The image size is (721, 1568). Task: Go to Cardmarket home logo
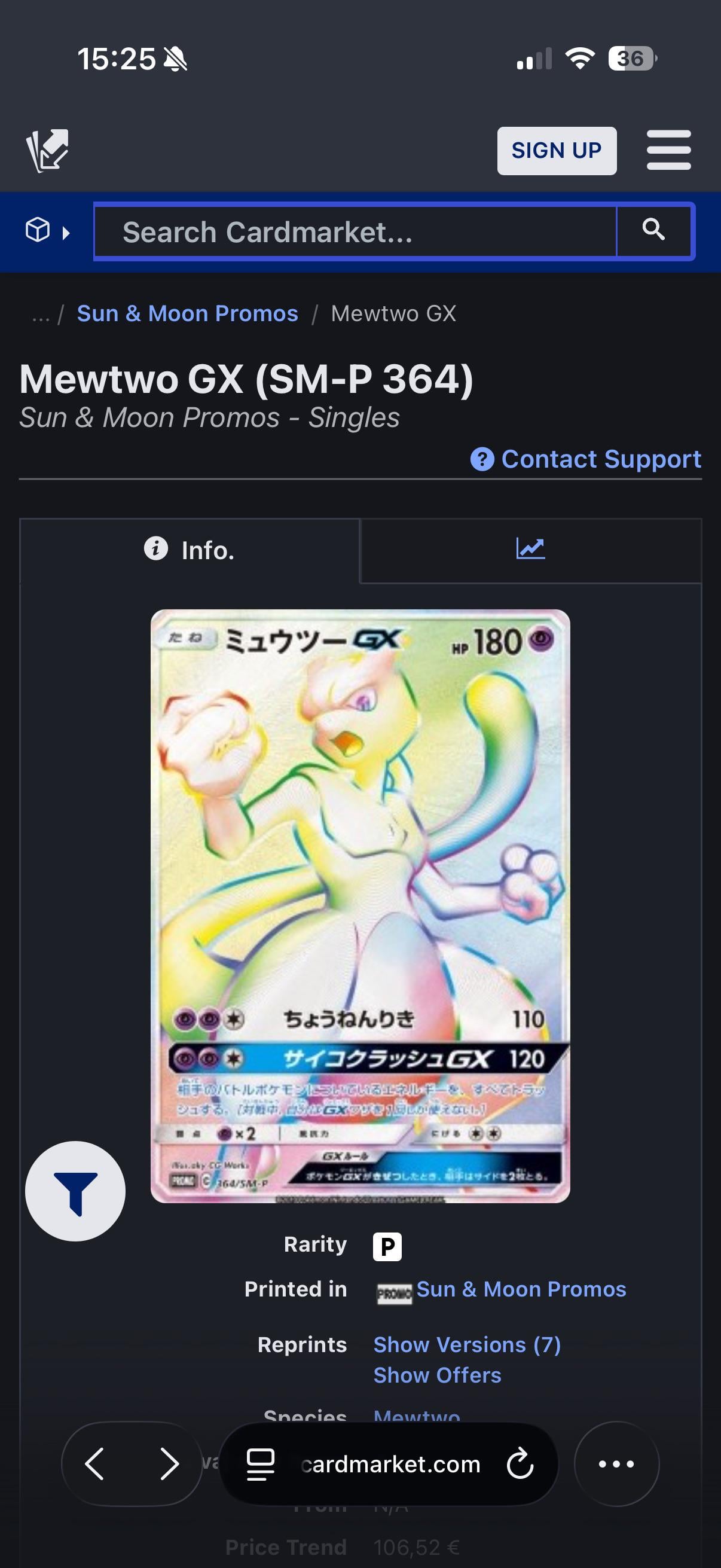pos(47,150)
